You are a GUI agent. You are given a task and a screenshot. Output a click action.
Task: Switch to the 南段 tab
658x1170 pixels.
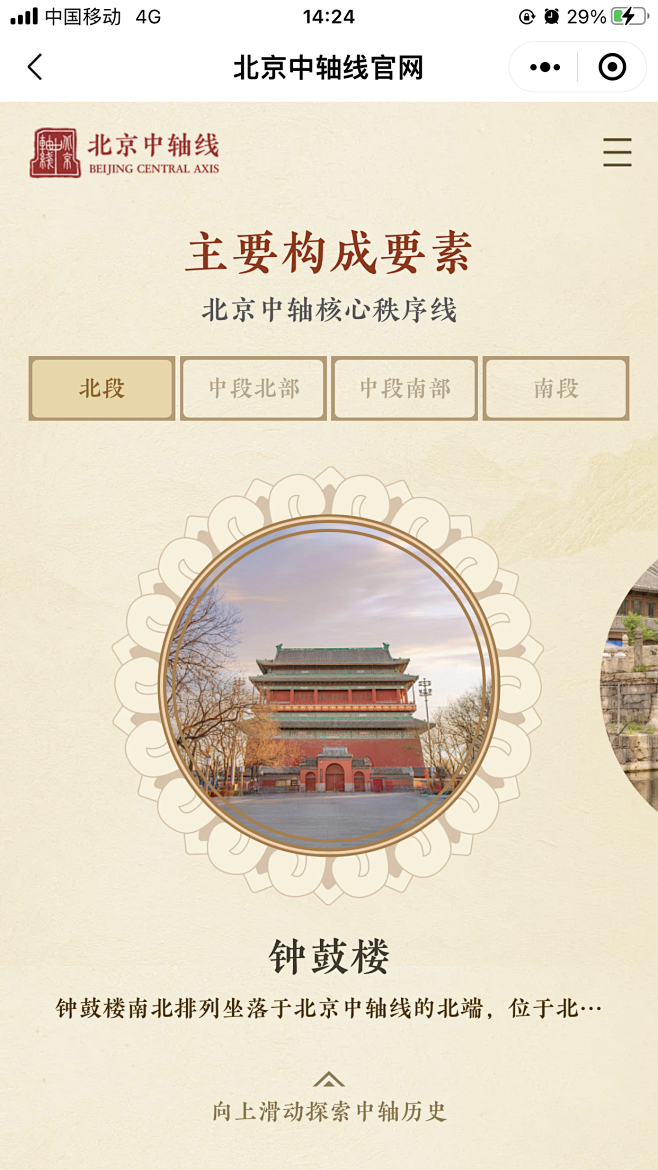[x=556, y=389]
